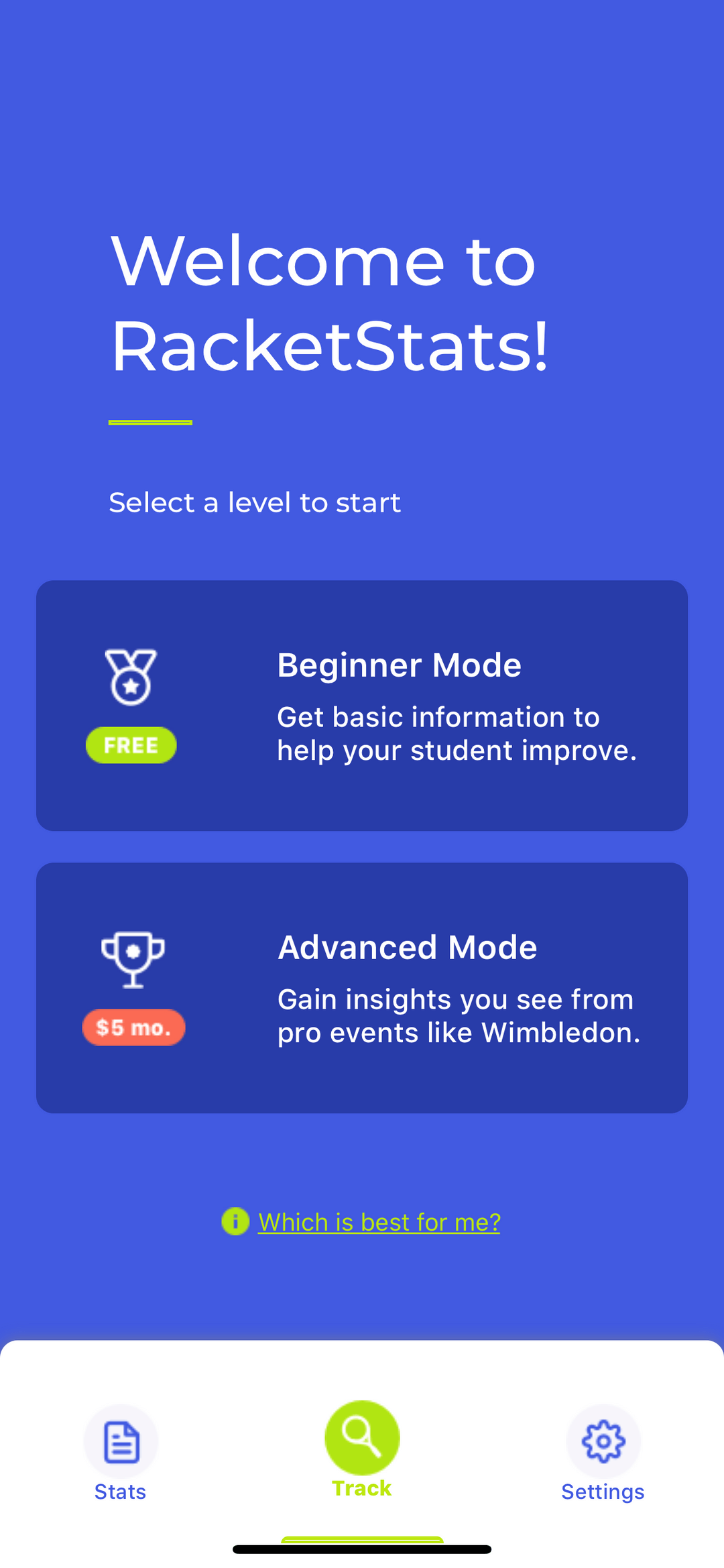Choose Advanced Mode for $5 a month
The width and height of the screenshot is (724, 1568).
click(x=362, y=987)
